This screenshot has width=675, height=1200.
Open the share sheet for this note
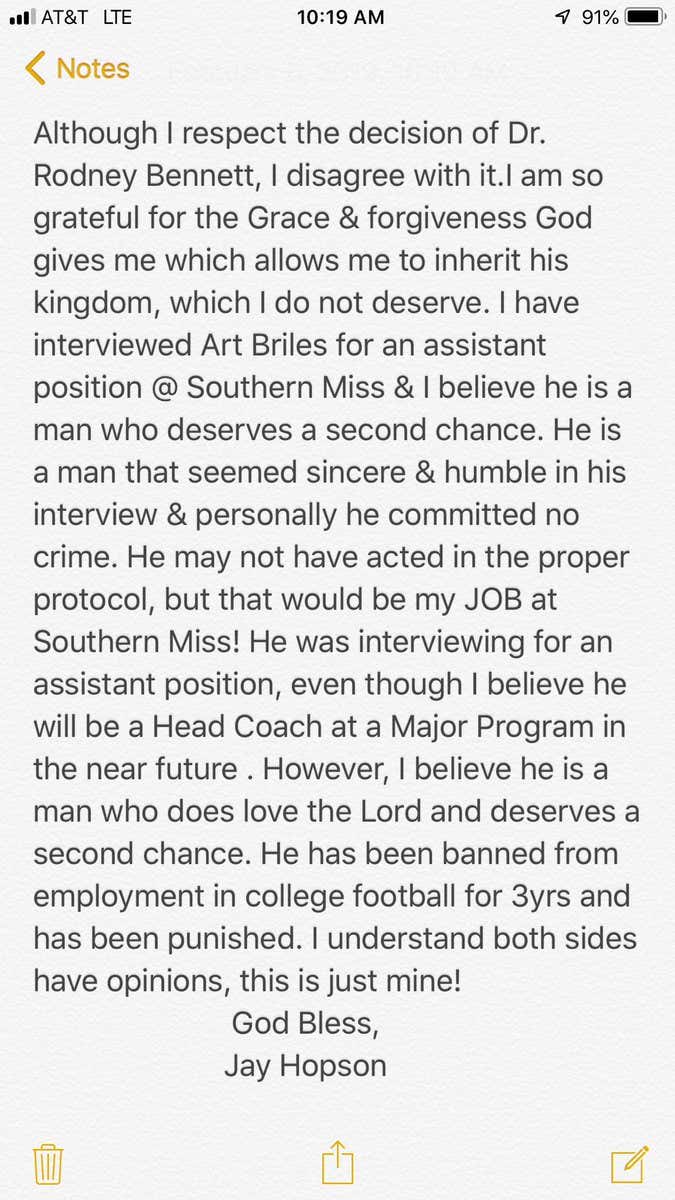[x=338, y=1162]
